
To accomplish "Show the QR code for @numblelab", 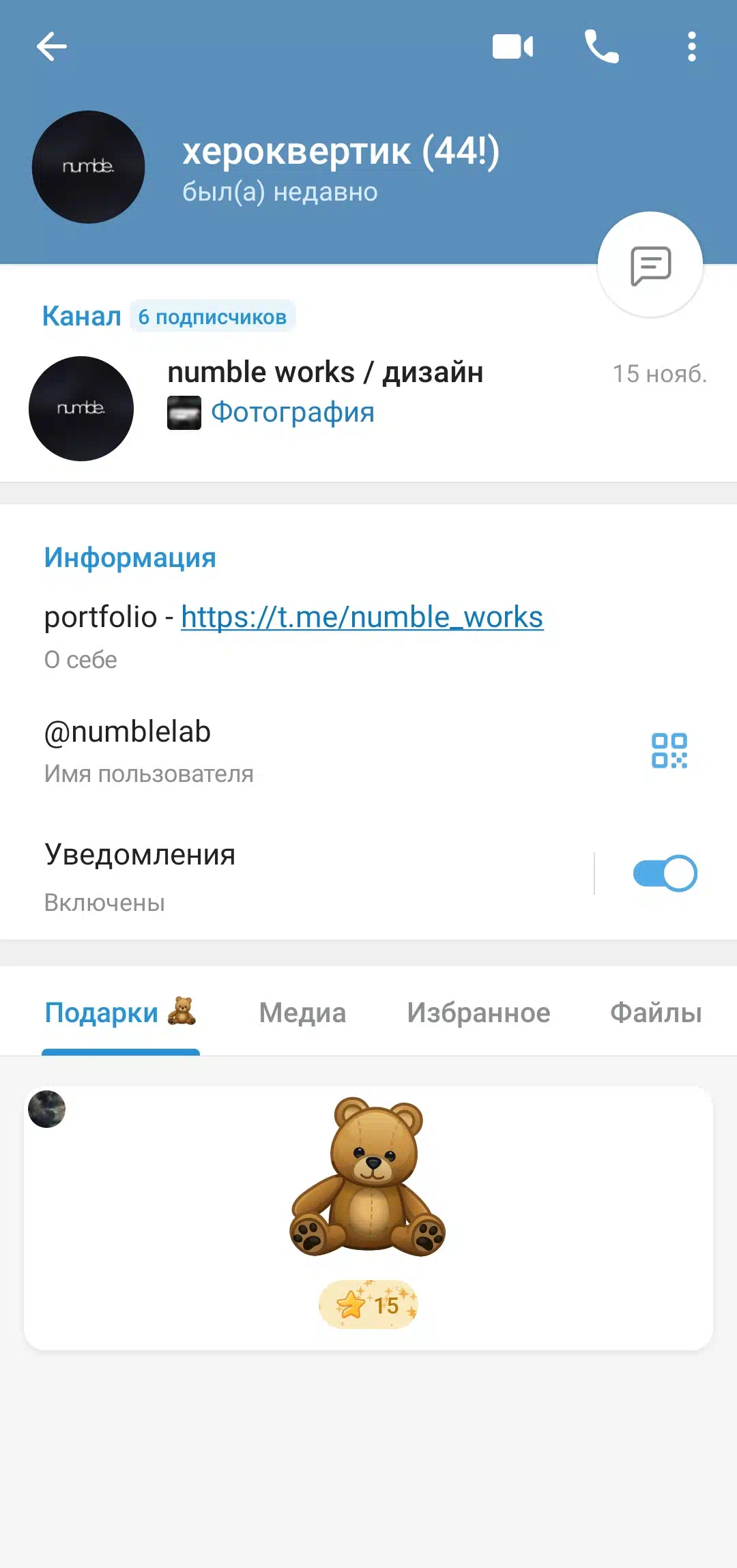I will pos(669,751).
